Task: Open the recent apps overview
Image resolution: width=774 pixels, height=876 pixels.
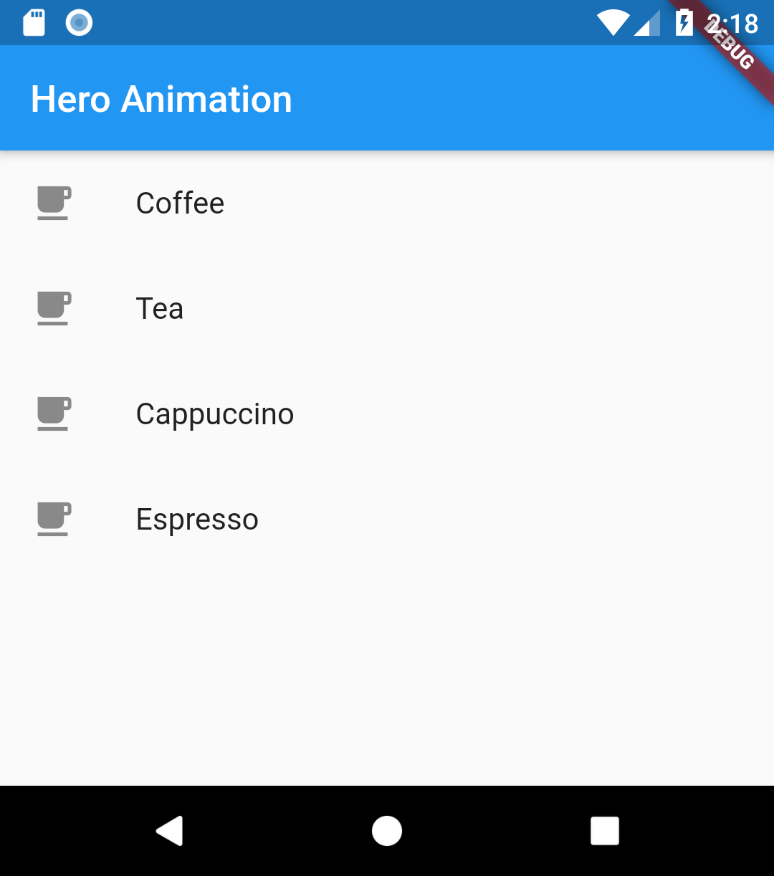Action: 604,831
